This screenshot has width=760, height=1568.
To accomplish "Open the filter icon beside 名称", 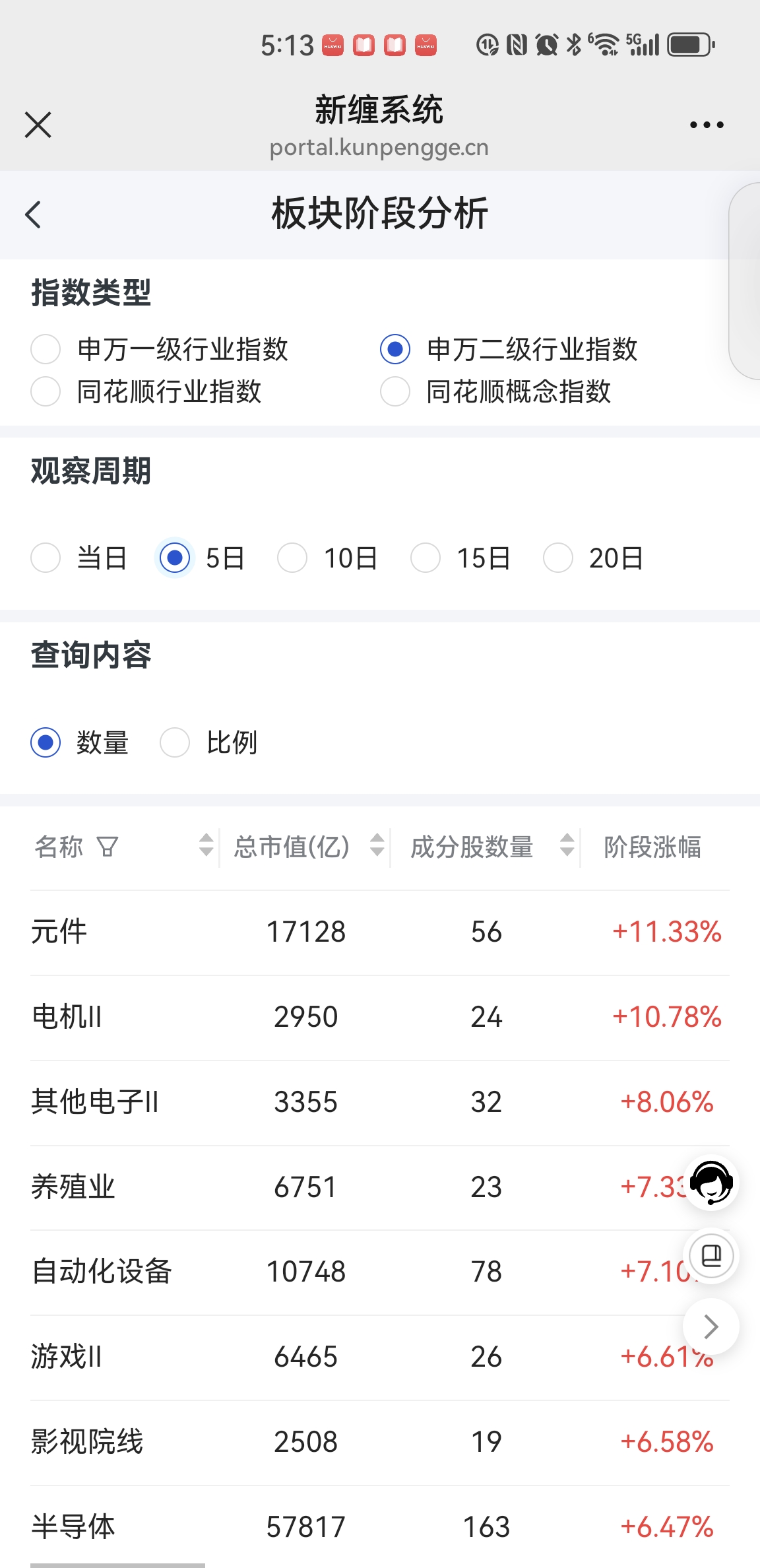I will coord(108,846).
